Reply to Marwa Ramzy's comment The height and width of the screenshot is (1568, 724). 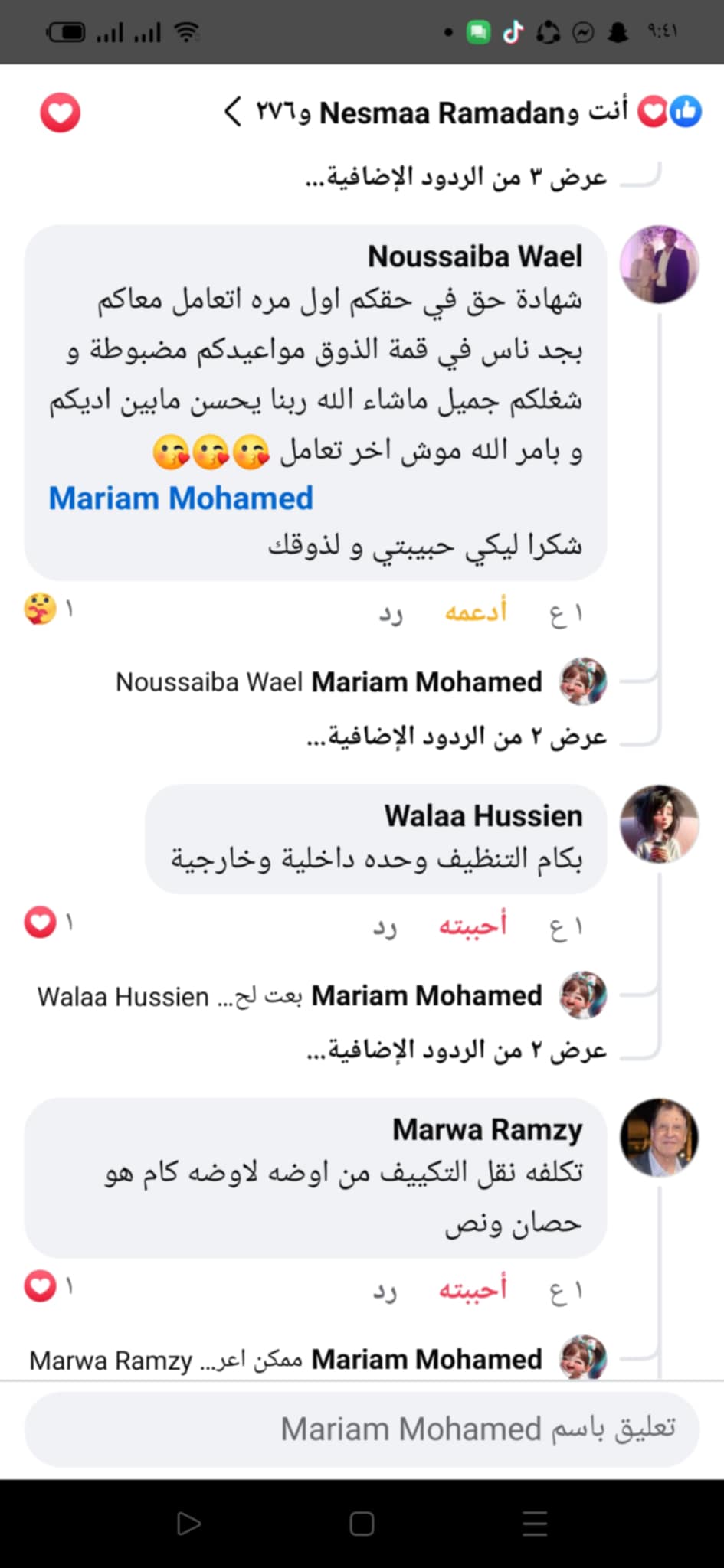[385, 1290]
